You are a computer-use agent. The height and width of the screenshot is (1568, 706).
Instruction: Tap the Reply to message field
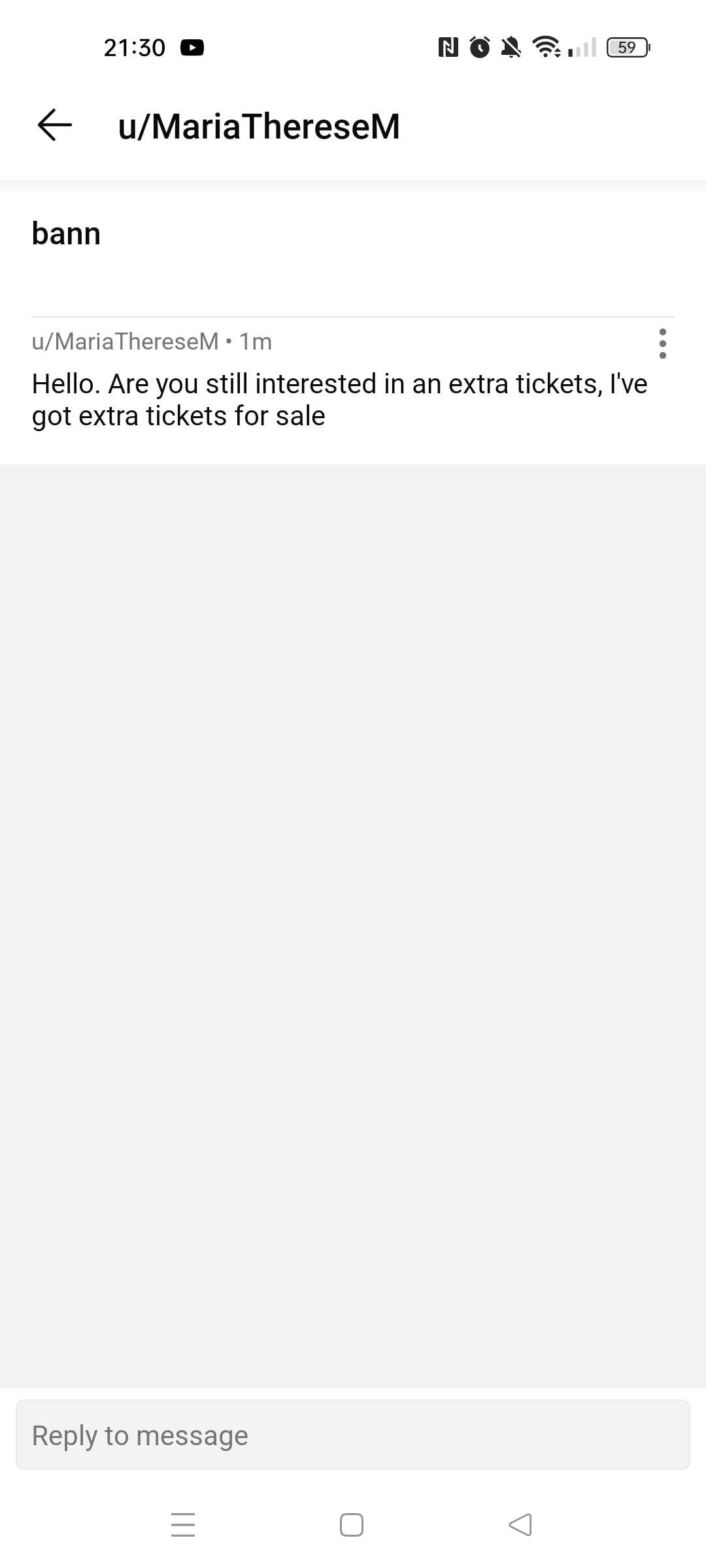click(353, 1435)
